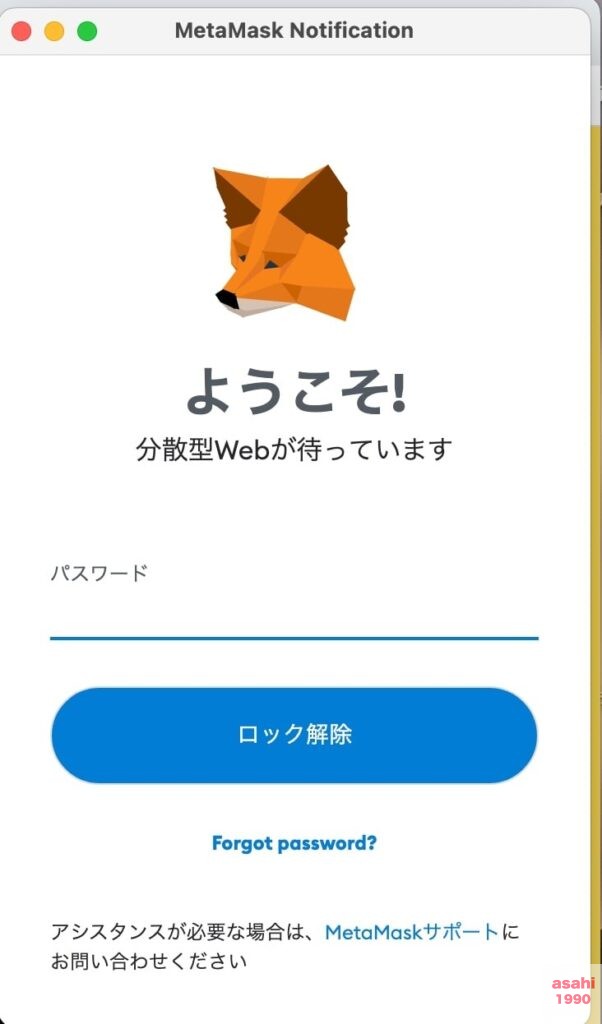
Task: Open the MetaMaskサポート support link
Action: click(411, 932)
